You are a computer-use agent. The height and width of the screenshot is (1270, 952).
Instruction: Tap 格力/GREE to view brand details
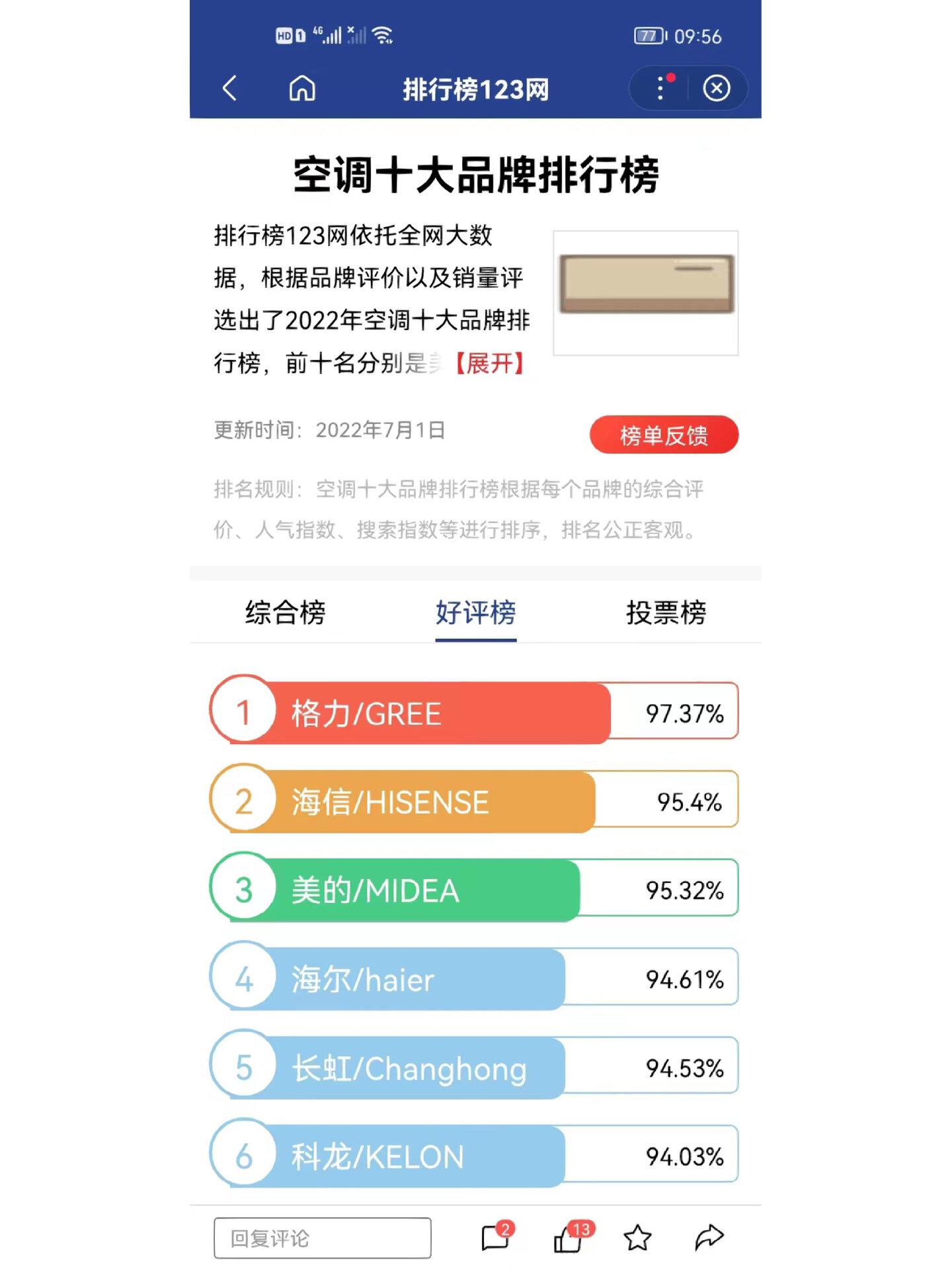(364, 713)
